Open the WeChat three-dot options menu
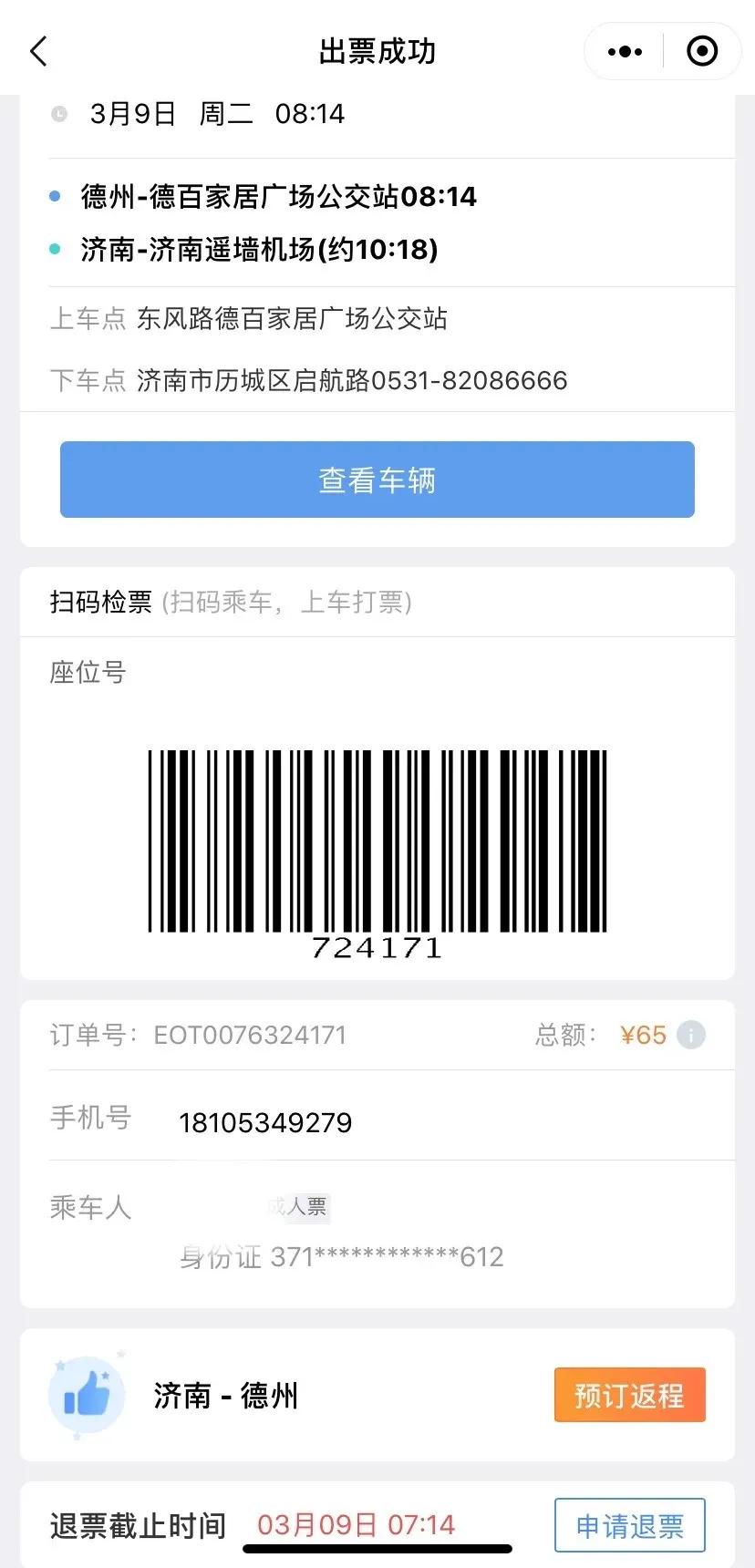 coord(623,51)
